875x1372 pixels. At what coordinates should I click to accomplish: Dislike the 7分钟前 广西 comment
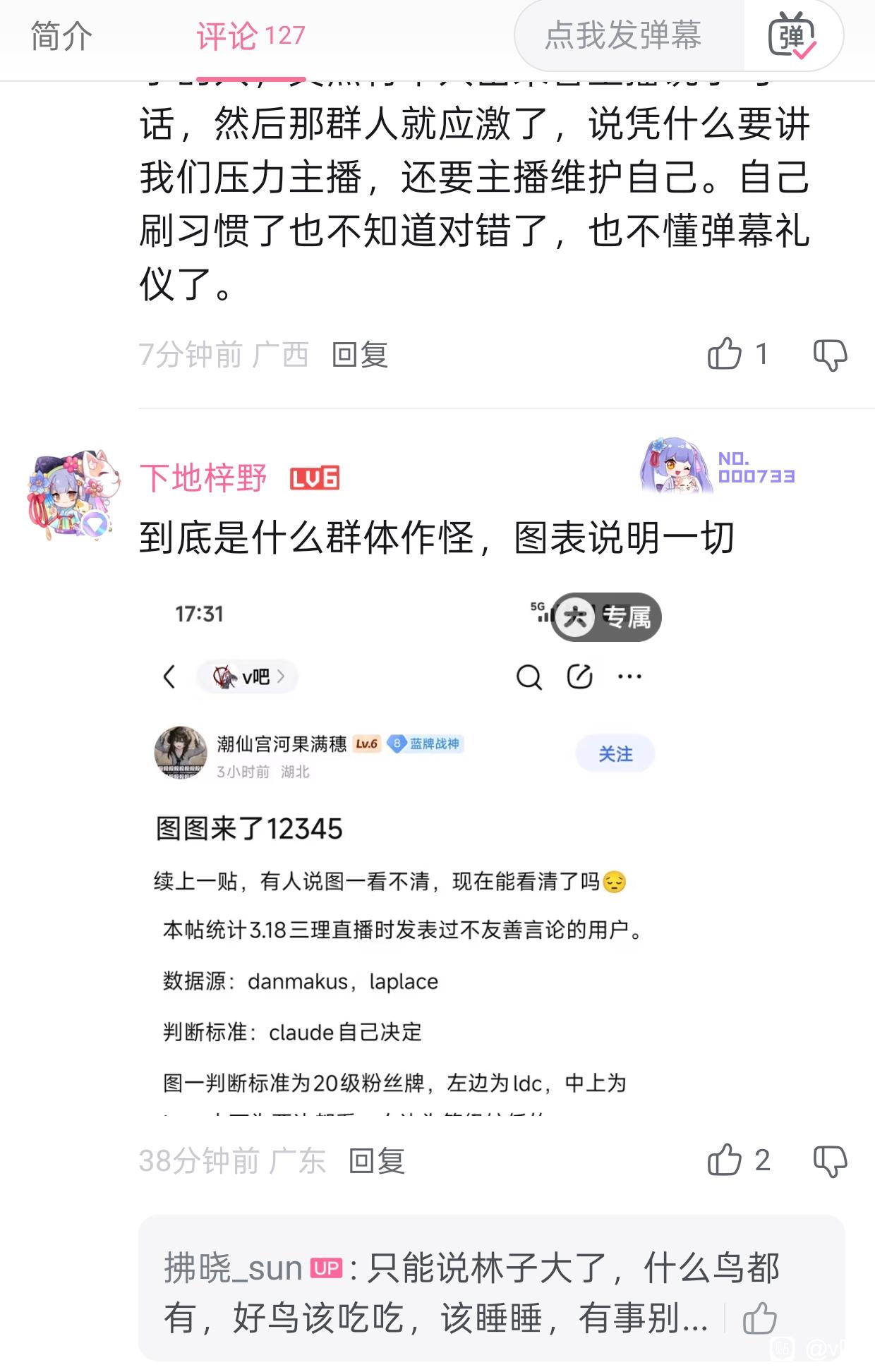[830, 354]
